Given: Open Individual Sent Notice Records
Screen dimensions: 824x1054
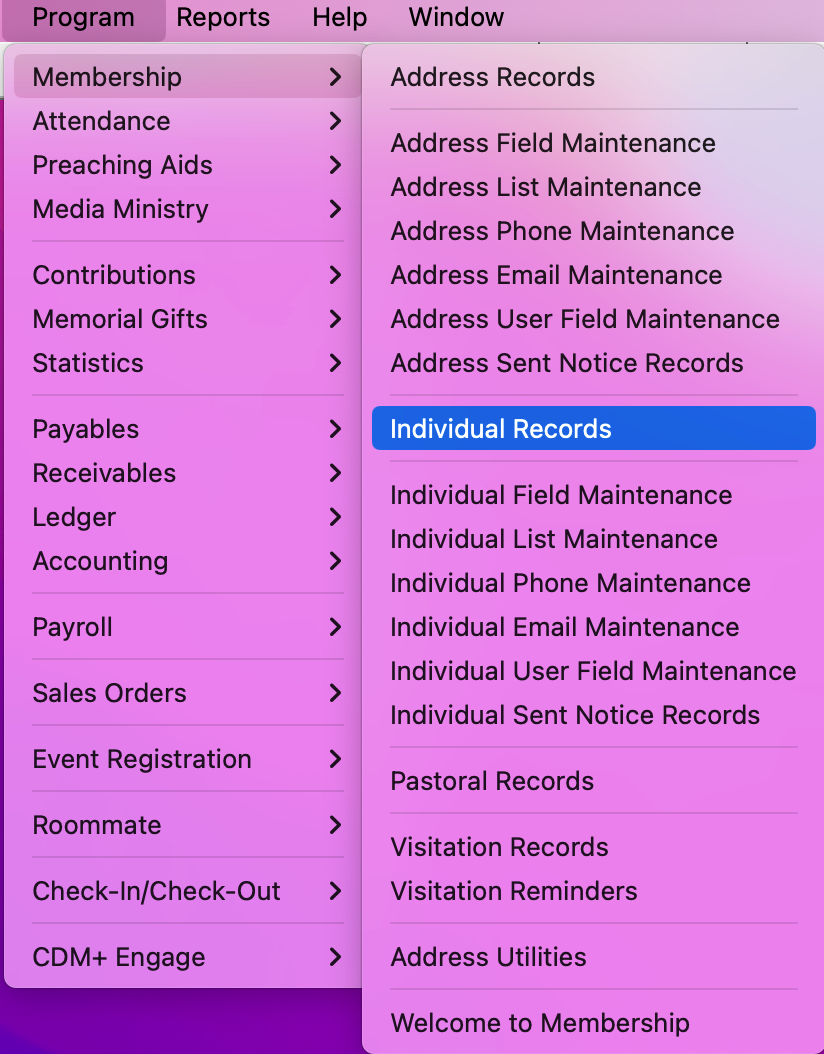Looking at the screenshot, I should click(x=574, y=715).
